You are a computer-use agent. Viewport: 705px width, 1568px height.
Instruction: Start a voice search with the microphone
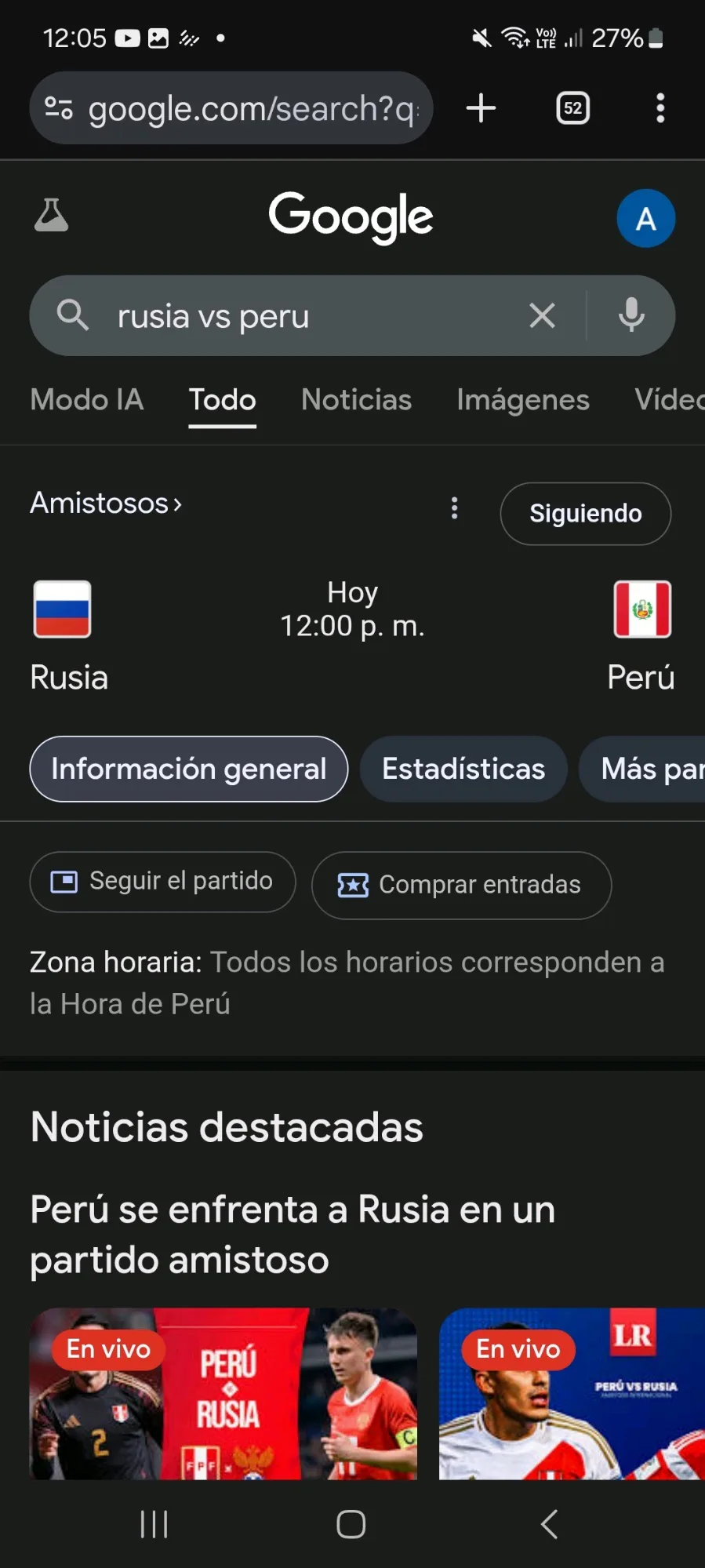tap(631, 316)
